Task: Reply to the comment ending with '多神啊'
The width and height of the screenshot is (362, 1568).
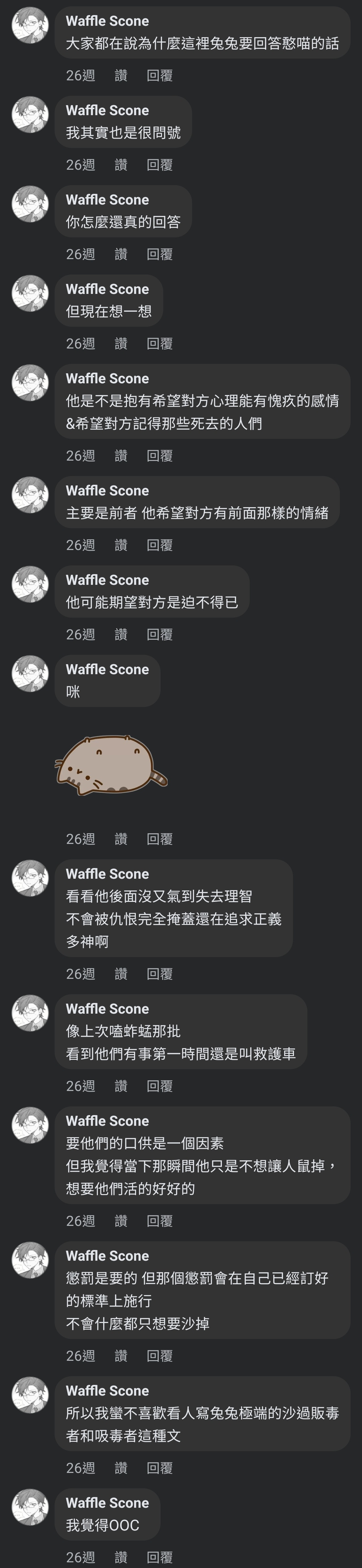Action: click(x=159, y=974)
